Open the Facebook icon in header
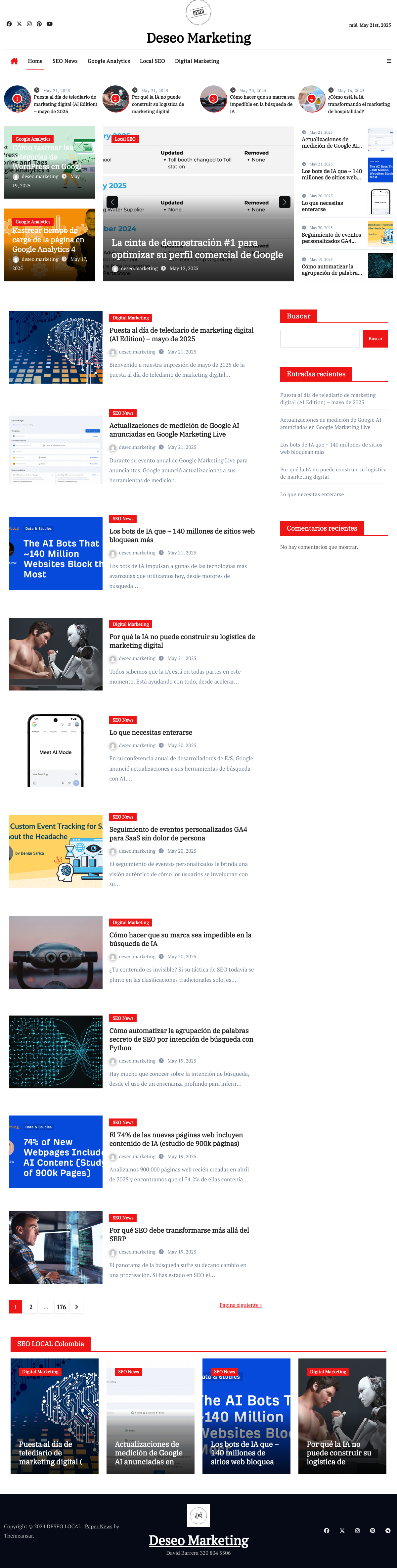 tap(9, 24)
